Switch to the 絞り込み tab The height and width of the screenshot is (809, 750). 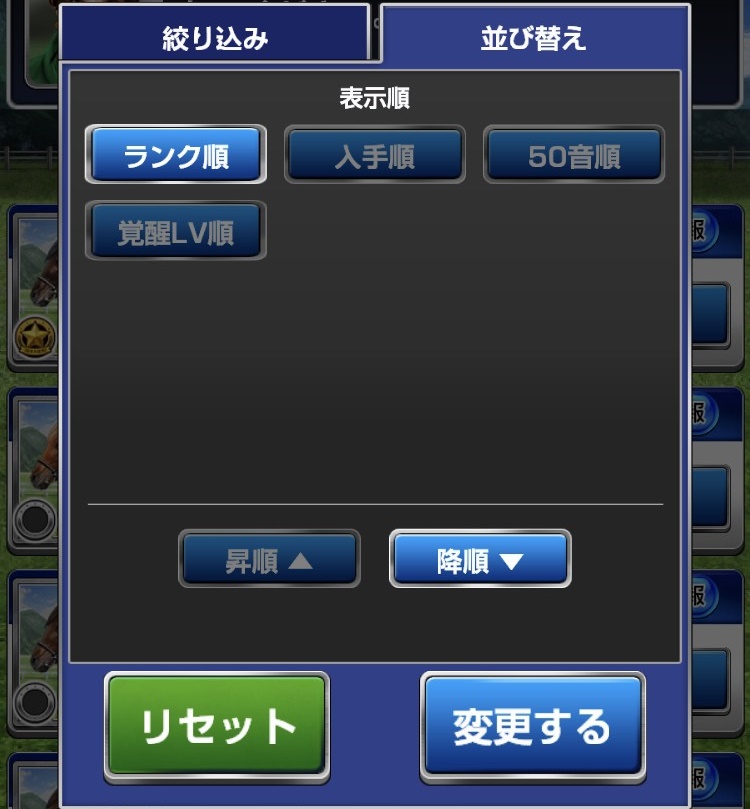[215, 38]
